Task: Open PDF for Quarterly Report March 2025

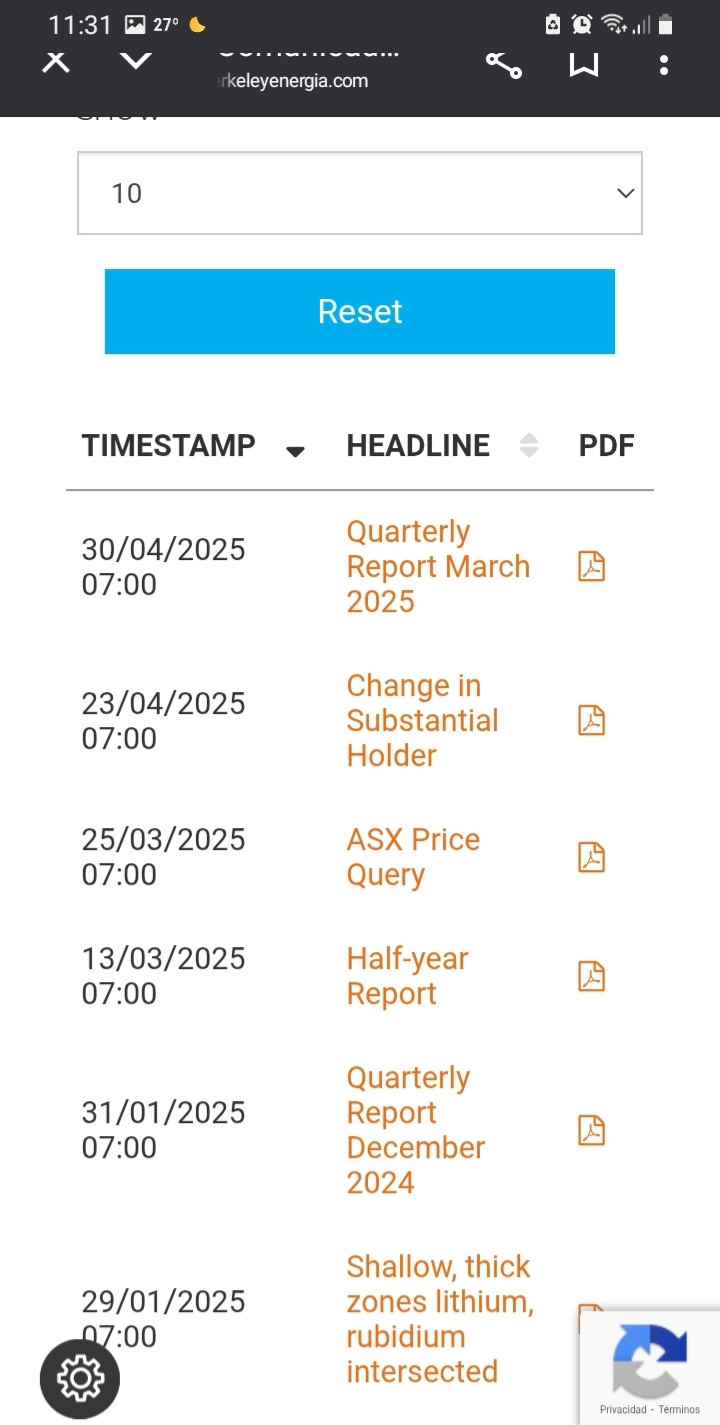Action: 592,566
